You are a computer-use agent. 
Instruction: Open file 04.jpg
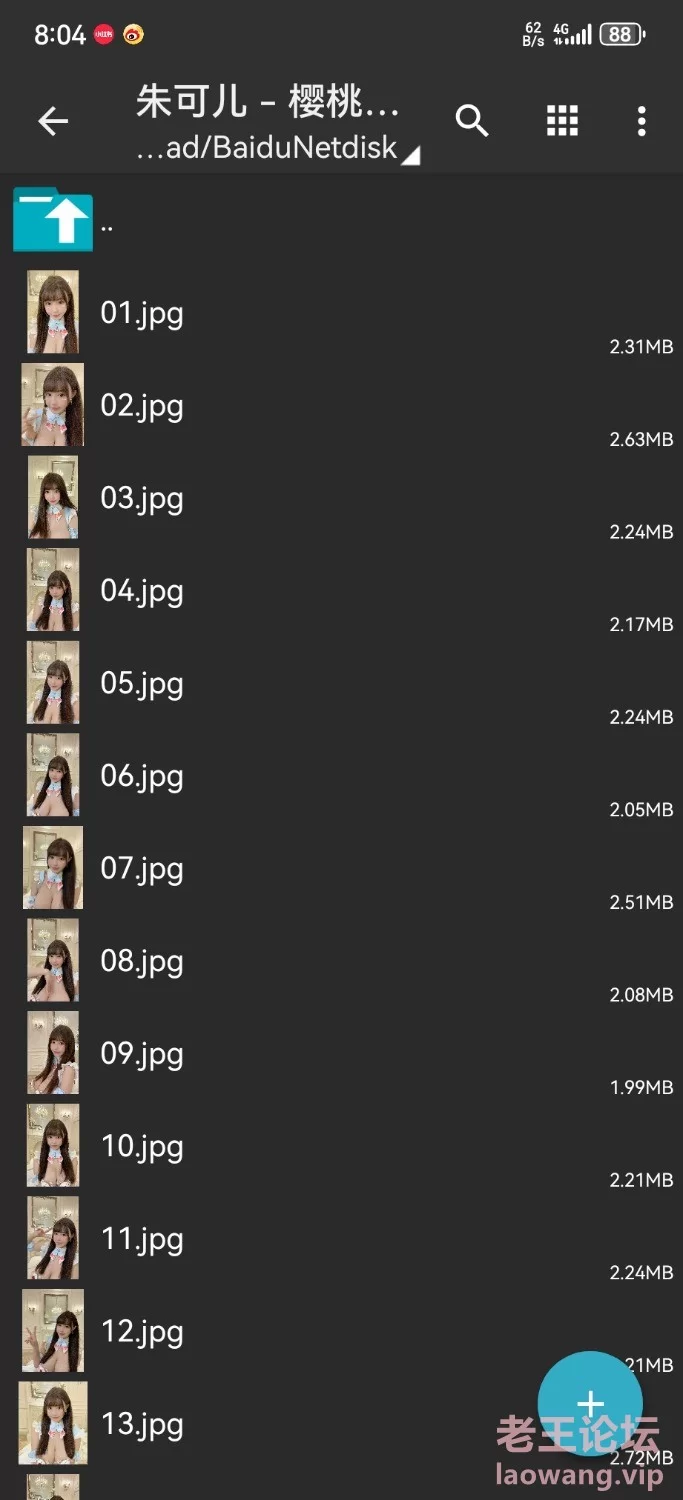(142, 591)
